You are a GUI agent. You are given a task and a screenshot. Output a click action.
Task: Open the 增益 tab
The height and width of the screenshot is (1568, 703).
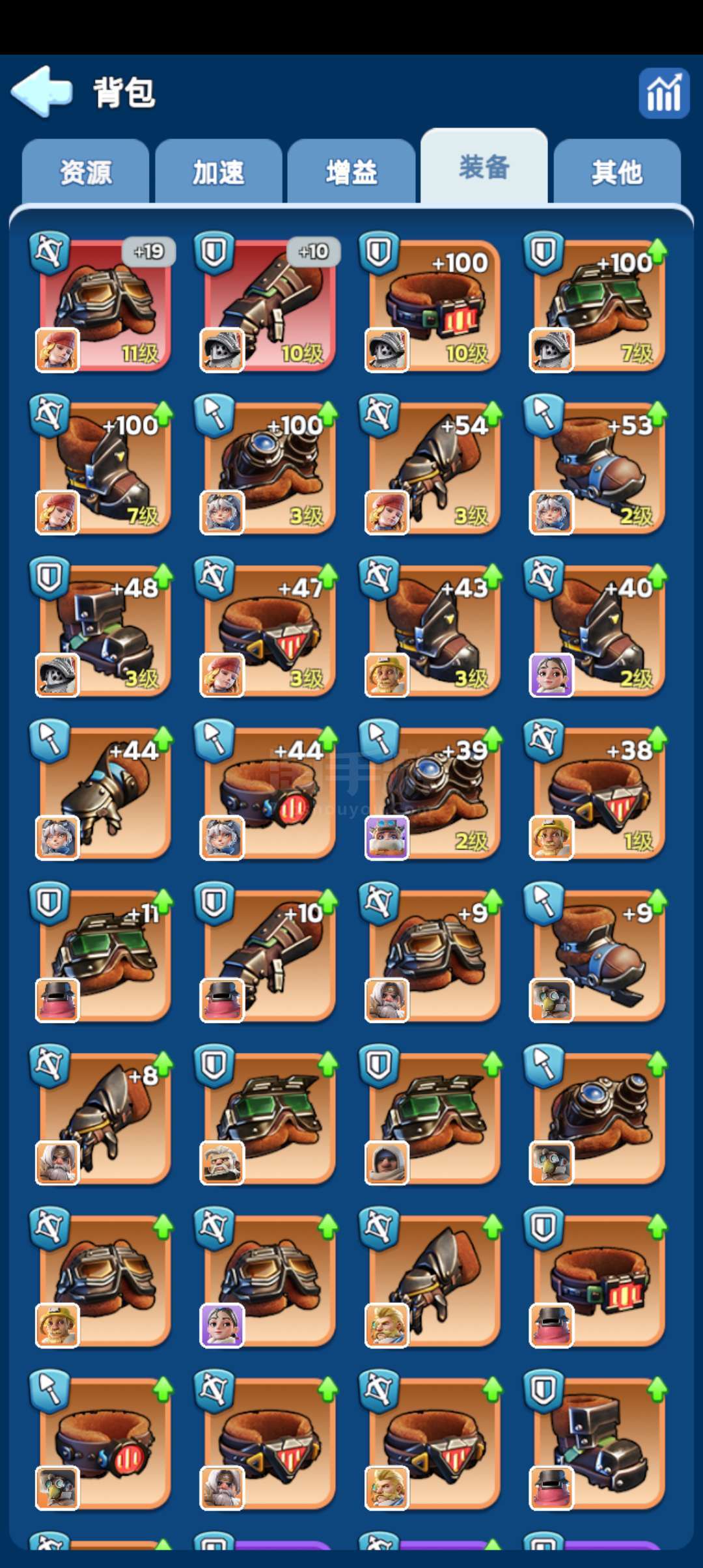point(351,172)
